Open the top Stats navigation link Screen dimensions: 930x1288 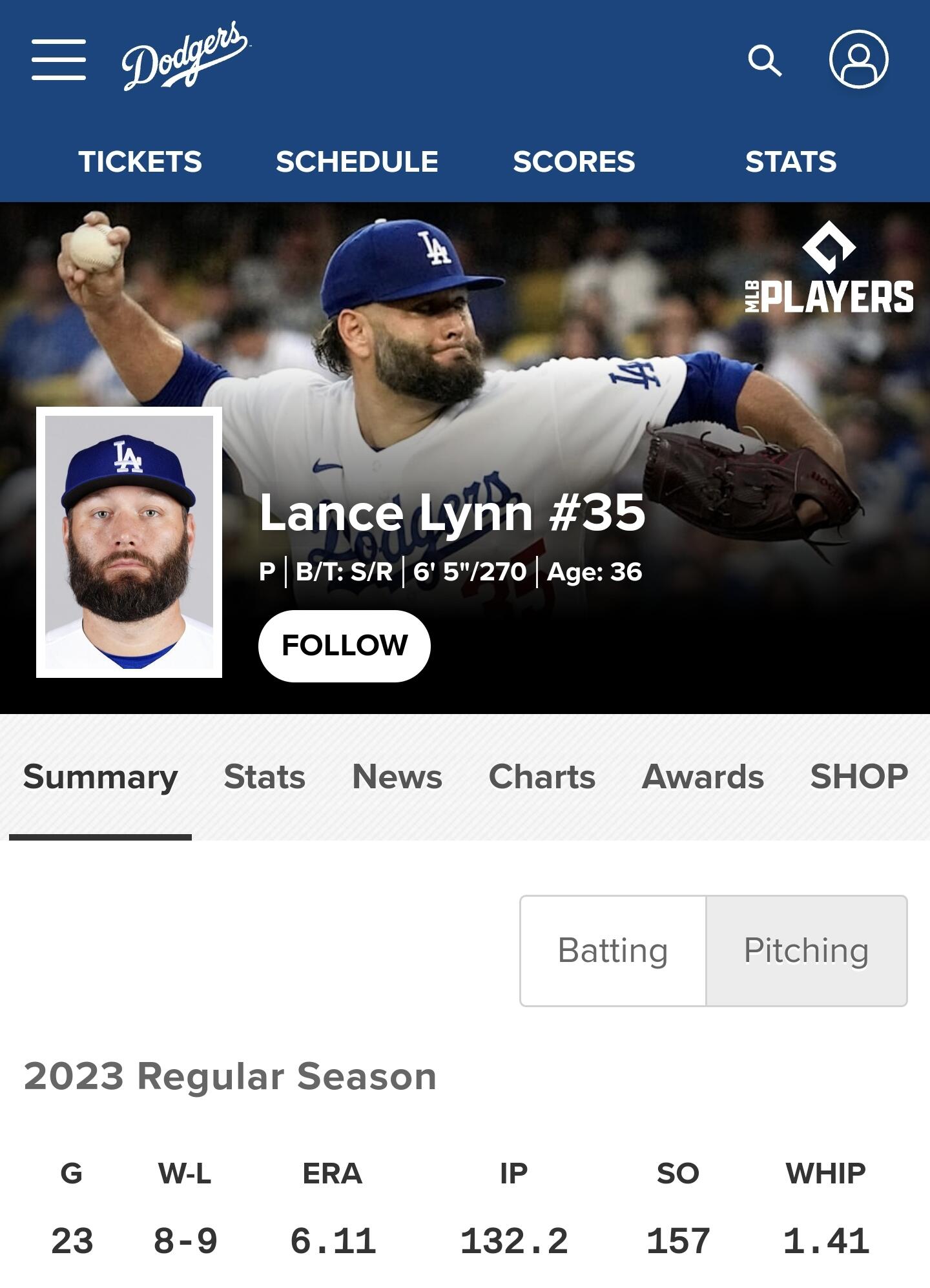(x=790, y=161)
